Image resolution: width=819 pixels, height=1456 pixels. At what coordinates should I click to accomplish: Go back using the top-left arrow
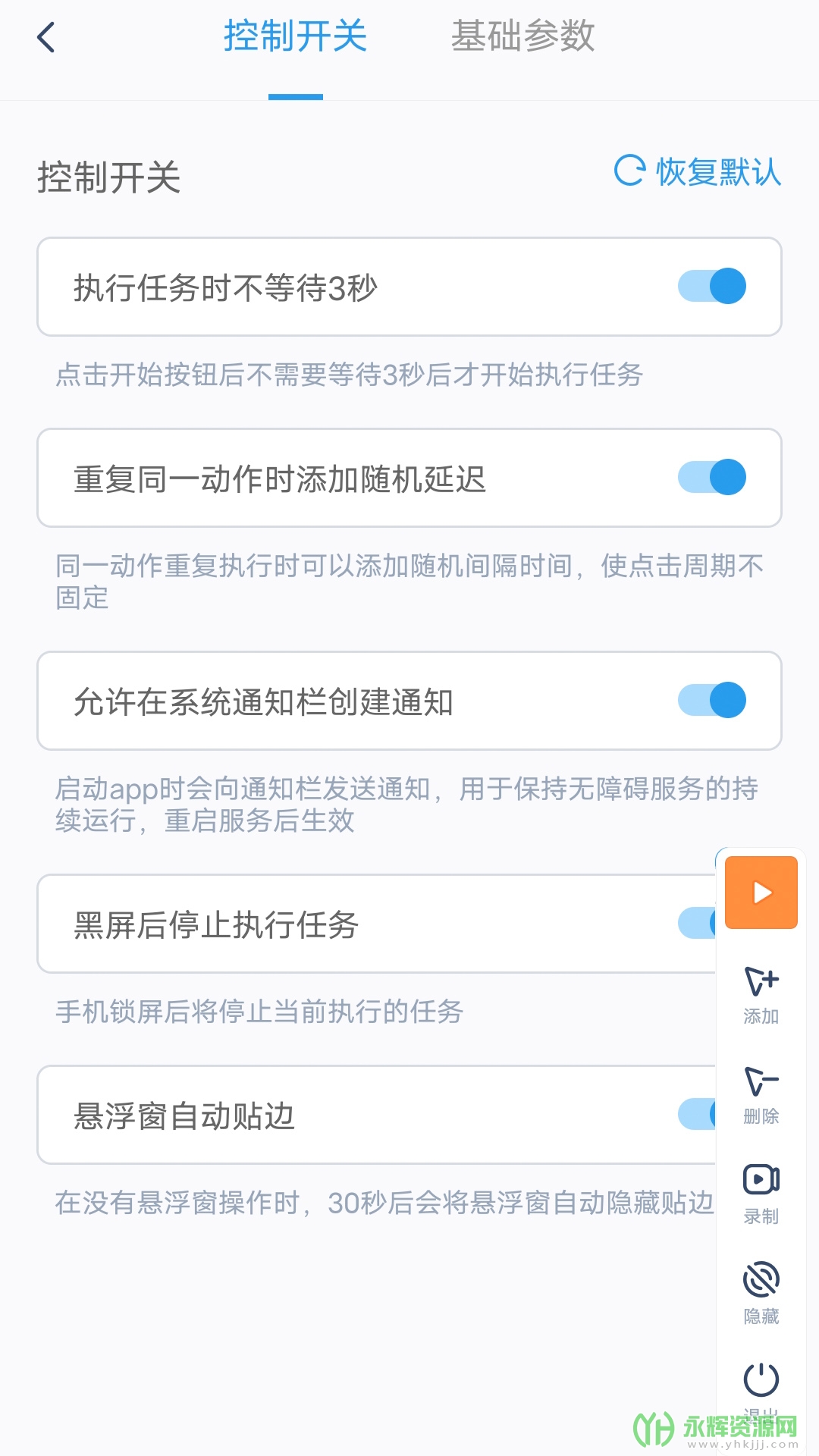[x=46, y=37]
